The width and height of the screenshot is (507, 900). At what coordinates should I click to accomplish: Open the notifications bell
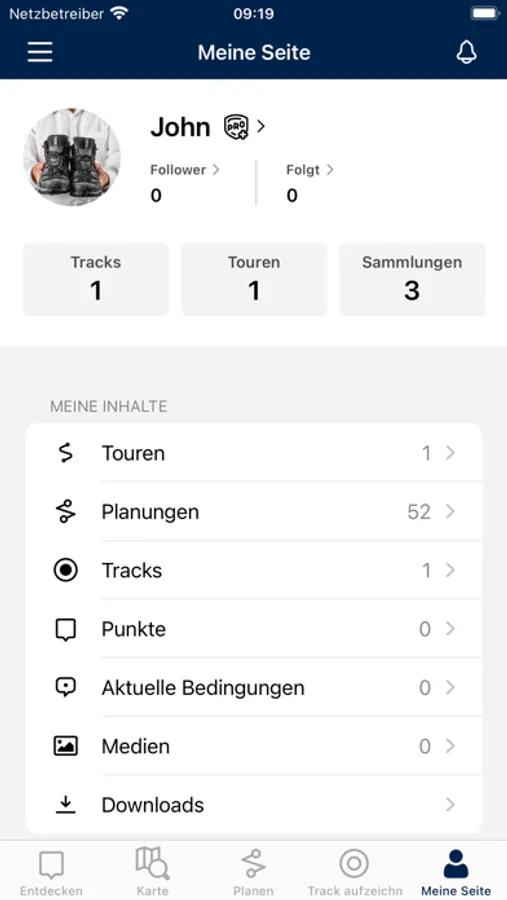point(466,52)
